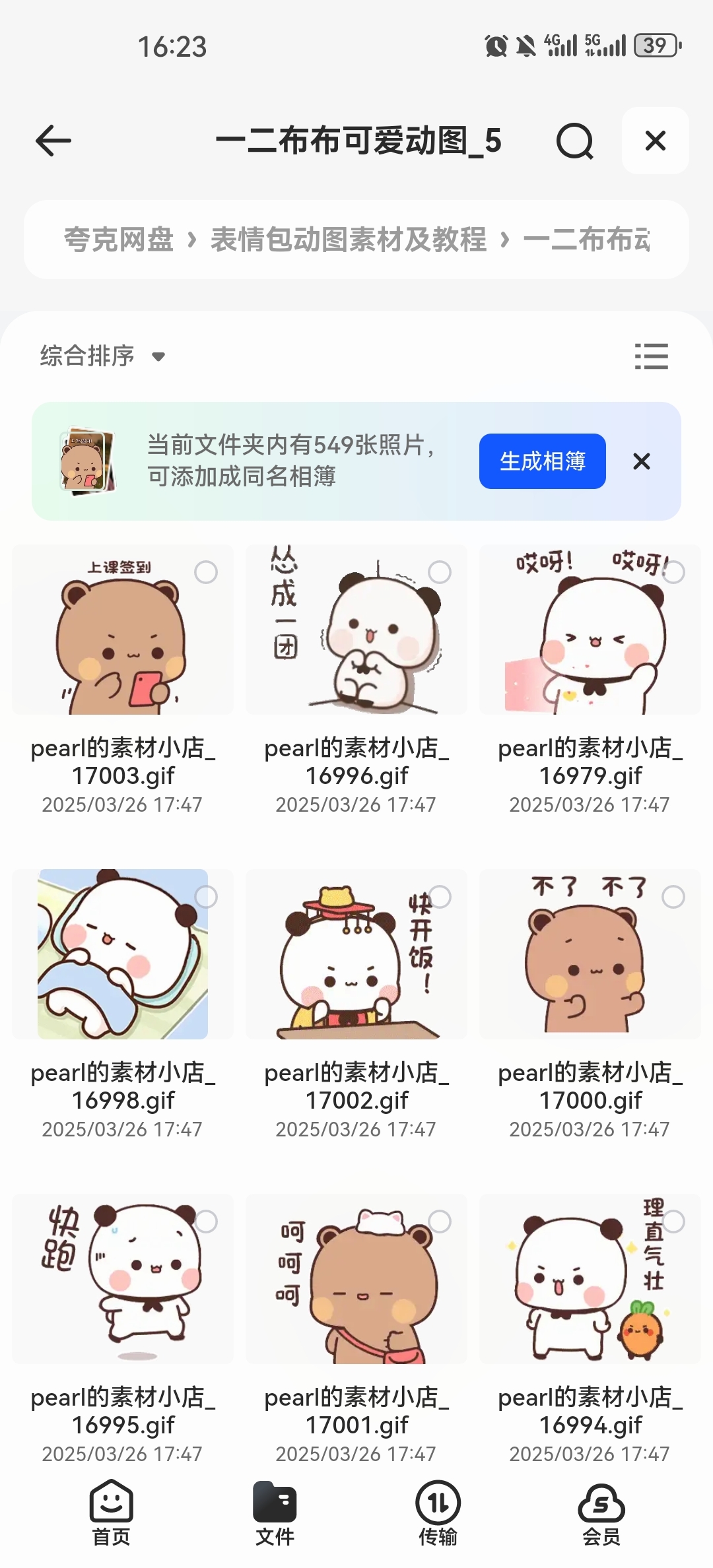Switch to list view layout
The height and width of the screenshot is (1568, 713).
651,356
